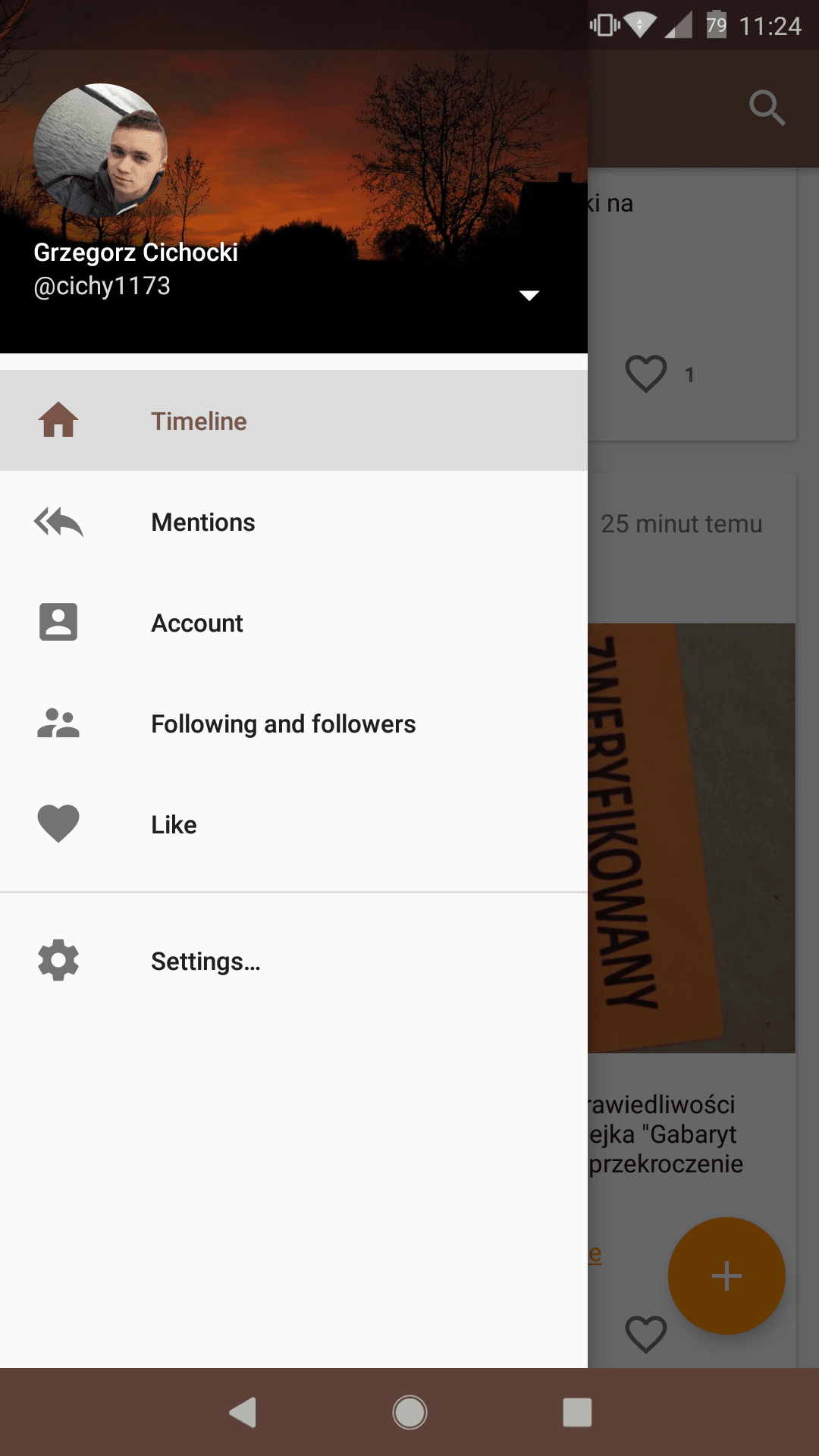Tap the Android back button
Viewport: 819px width, 1456px height.
243,1412
